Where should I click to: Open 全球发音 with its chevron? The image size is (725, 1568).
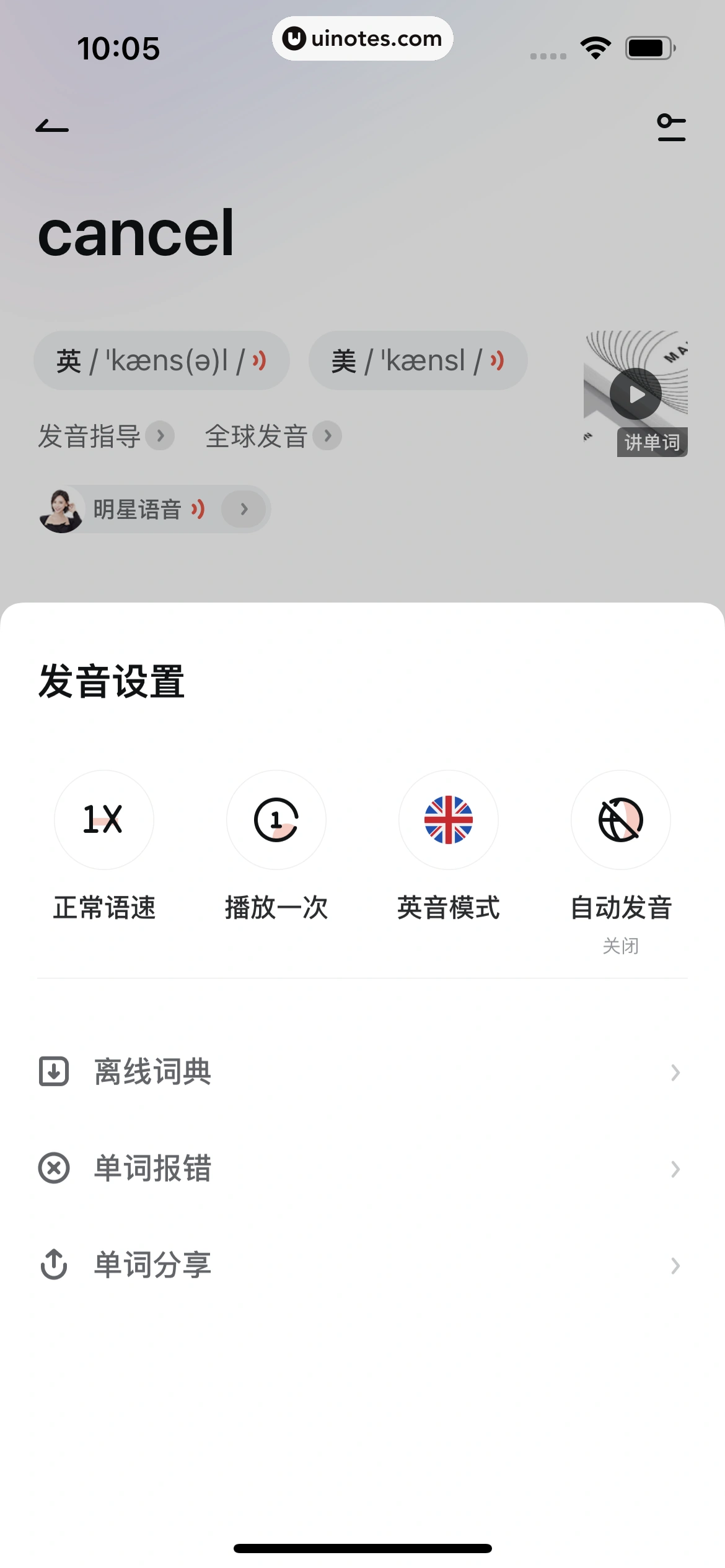(x=329, y=436)
